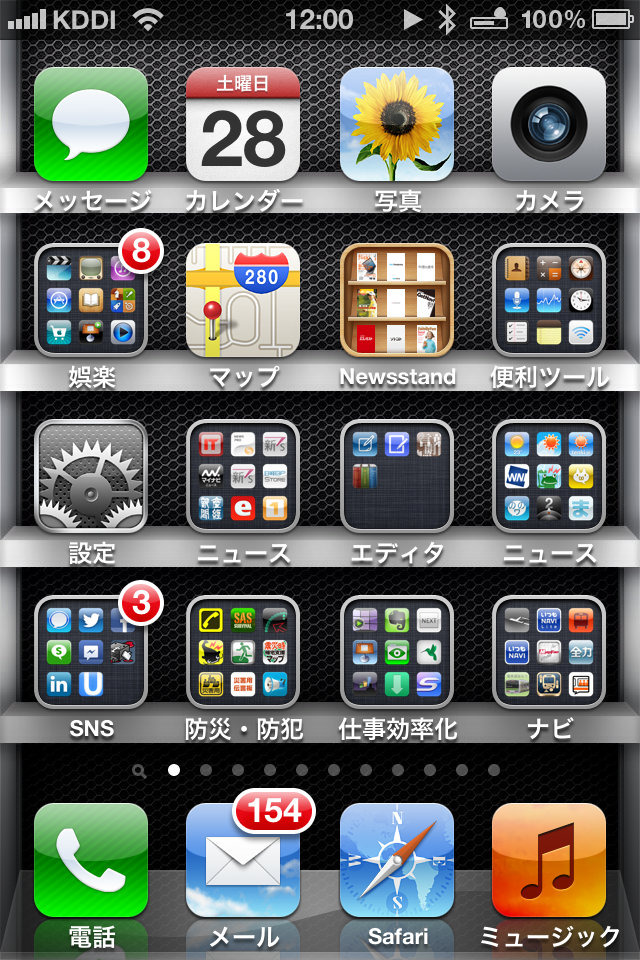Open the エディタ folder
The height and width of the screenshot is (960, 640).
coord(396,476)
